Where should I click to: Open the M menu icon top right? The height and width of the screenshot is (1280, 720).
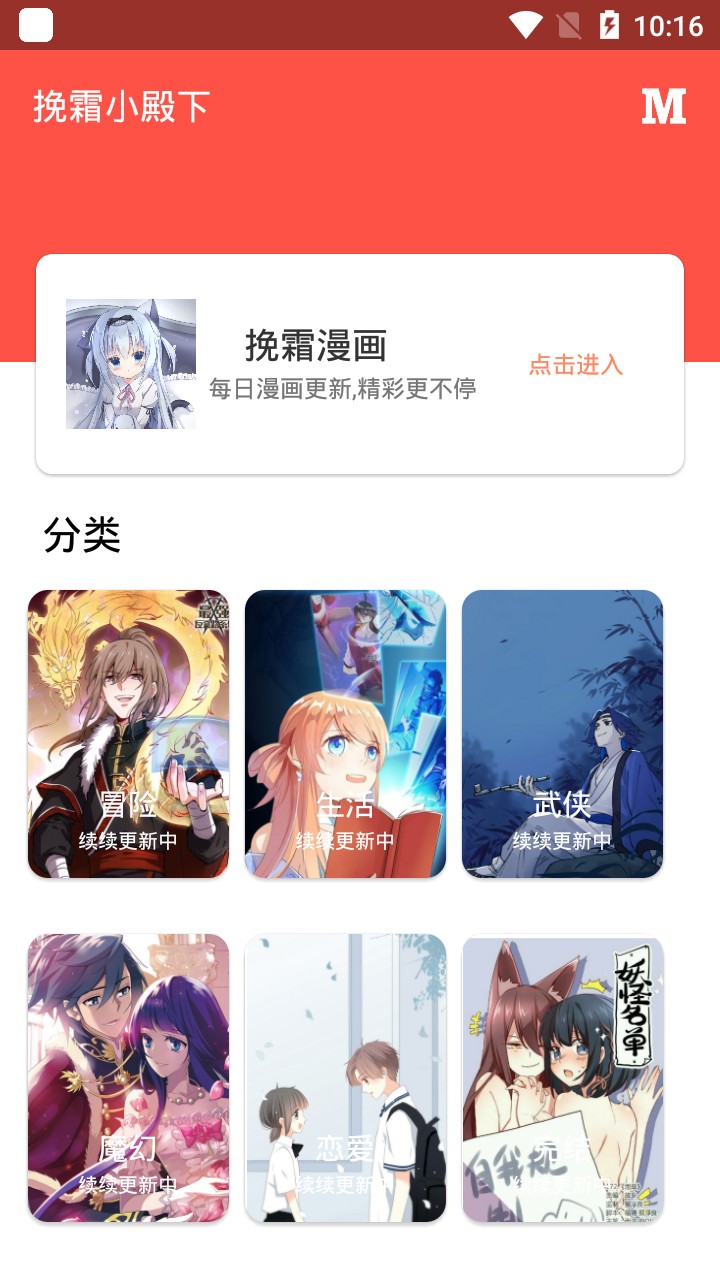point(661,108)
